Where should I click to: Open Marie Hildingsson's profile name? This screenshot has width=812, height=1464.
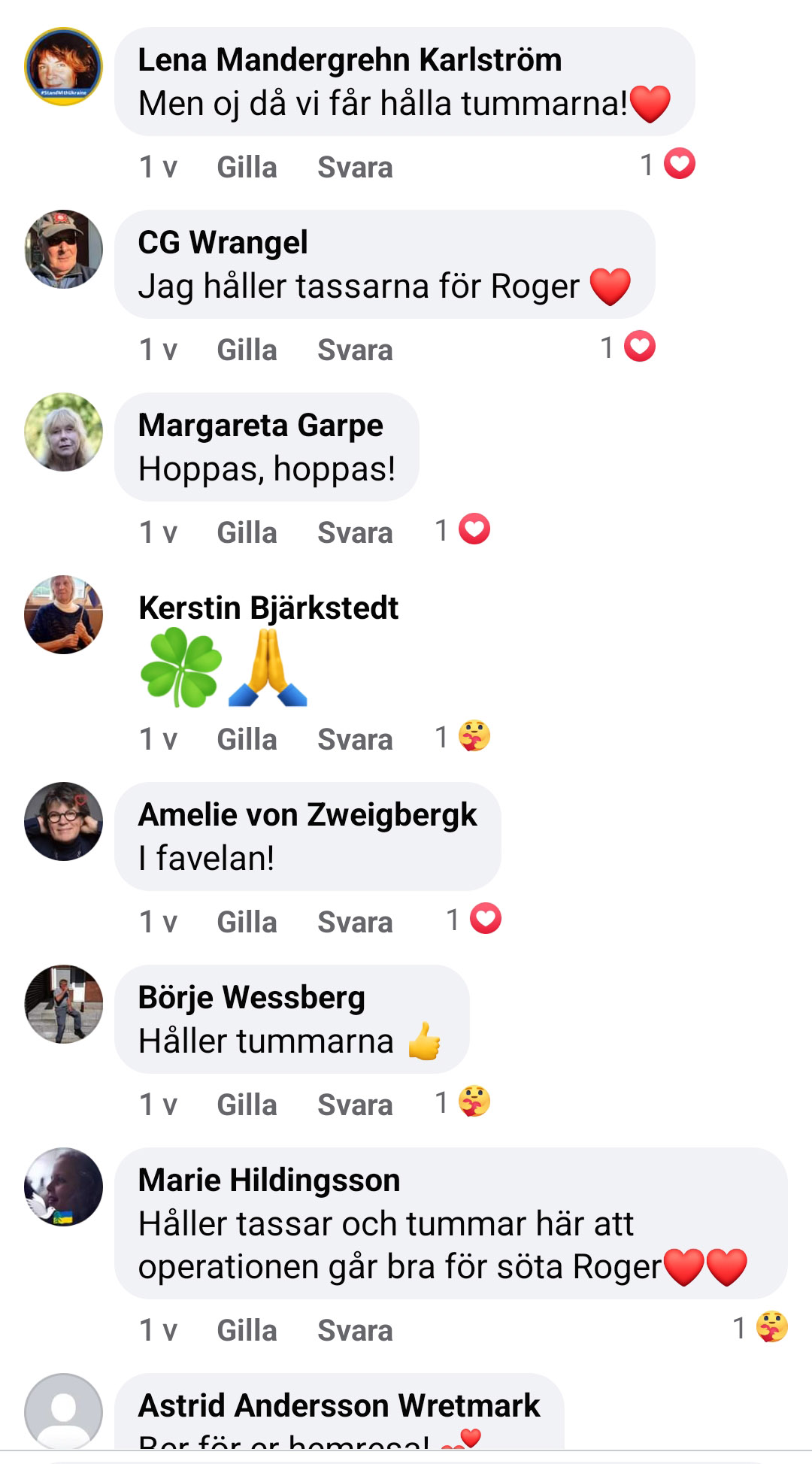coord(269,1181)
